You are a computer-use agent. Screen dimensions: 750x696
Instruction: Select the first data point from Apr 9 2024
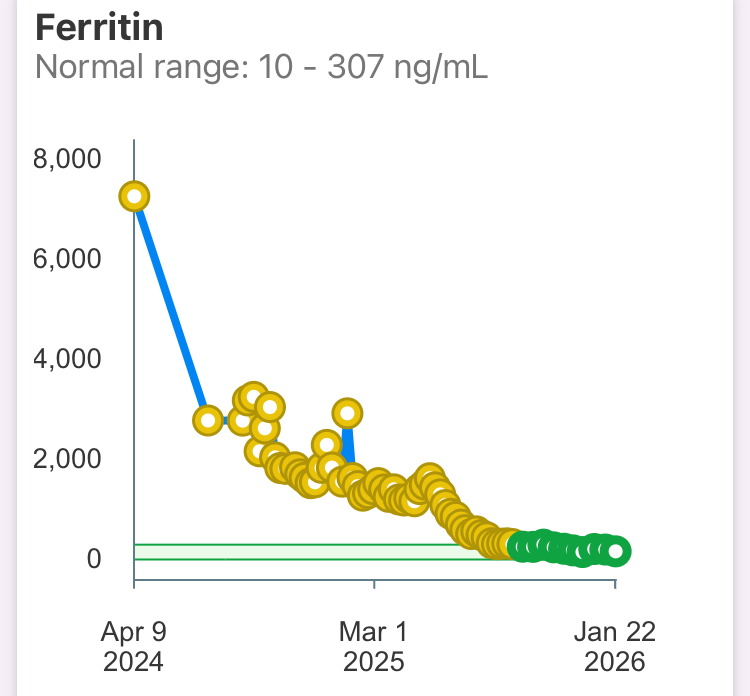(134, 197)
